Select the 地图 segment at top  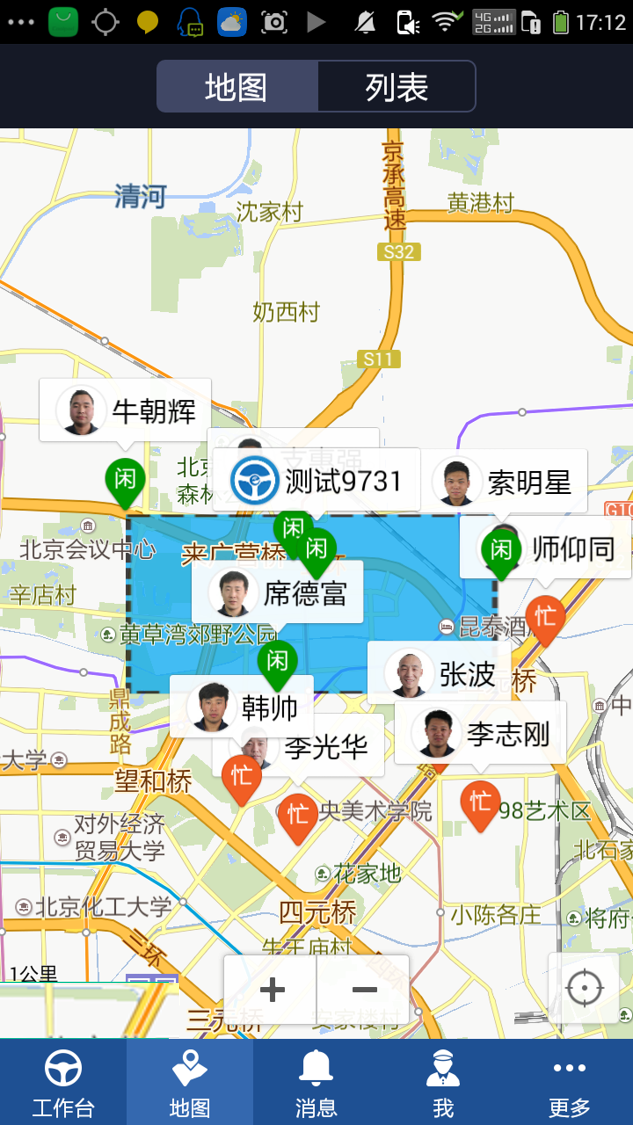pyautogui.click(x=237, y=87)
